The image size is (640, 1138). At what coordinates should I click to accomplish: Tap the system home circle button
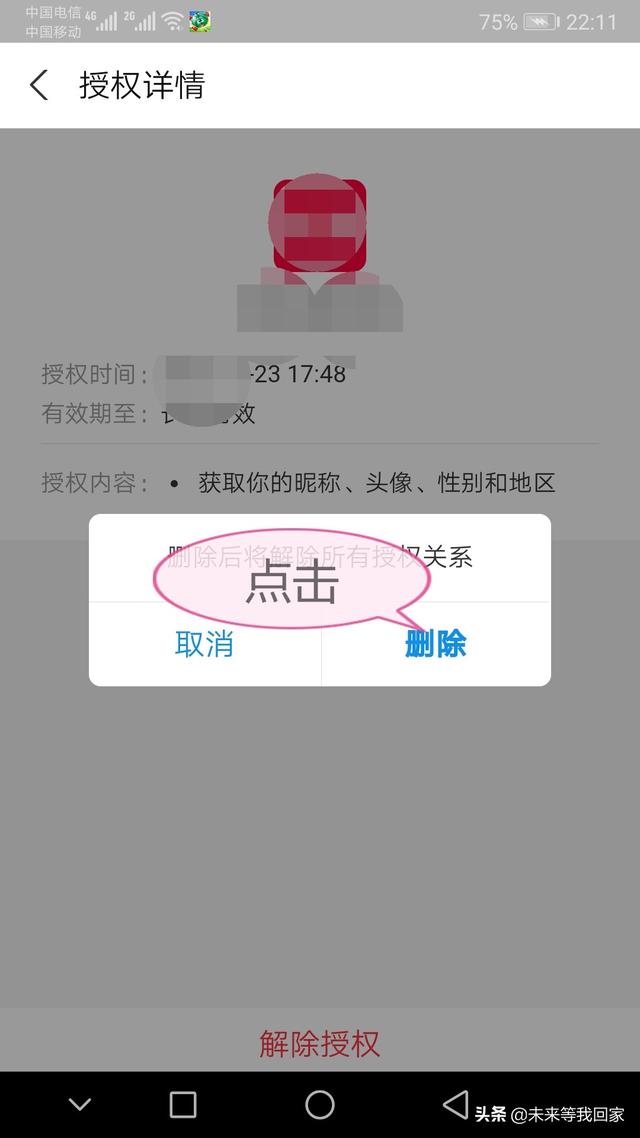tap(319, 1105)
